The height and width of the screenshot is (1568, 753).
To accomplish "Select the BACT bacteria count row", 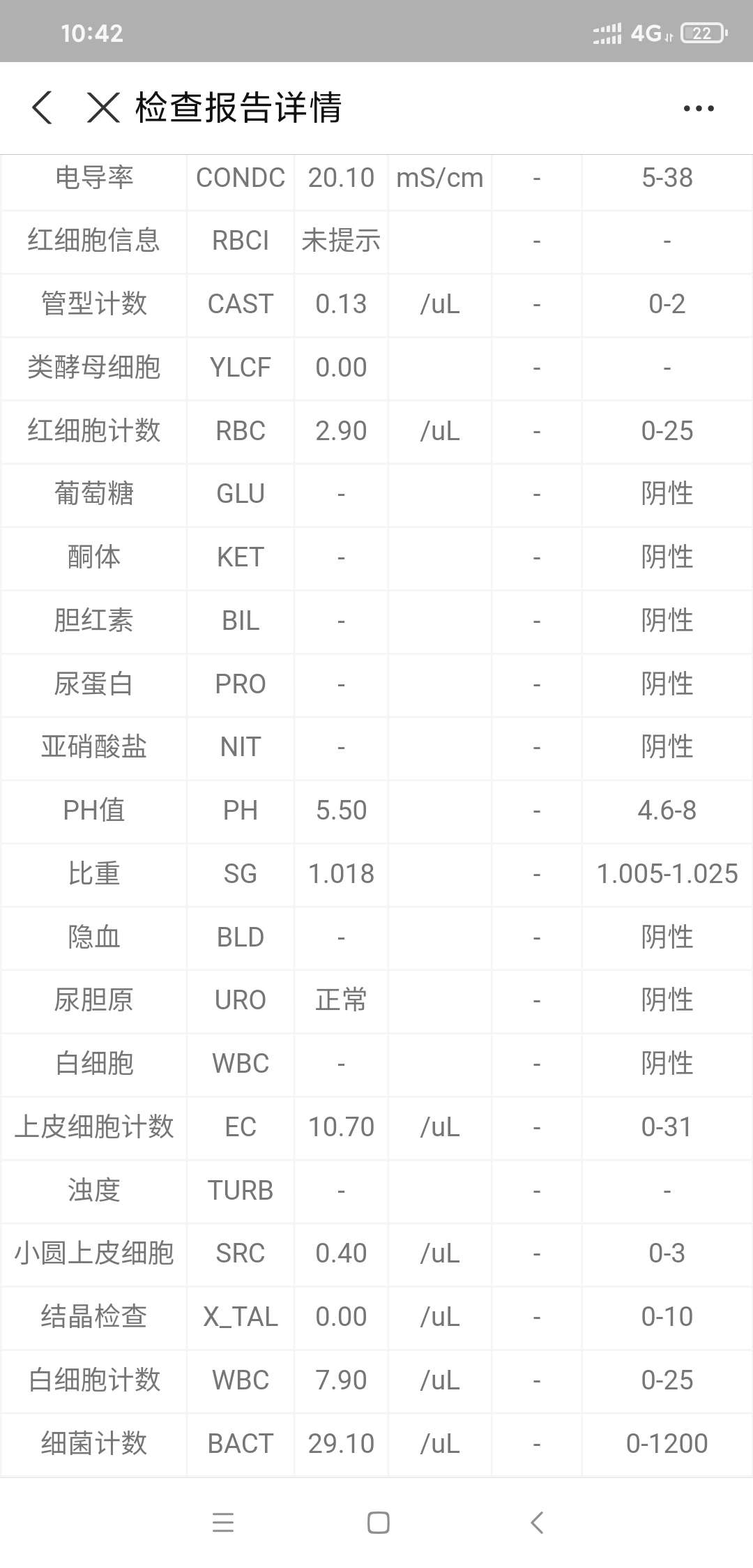I will [376, 1442].
